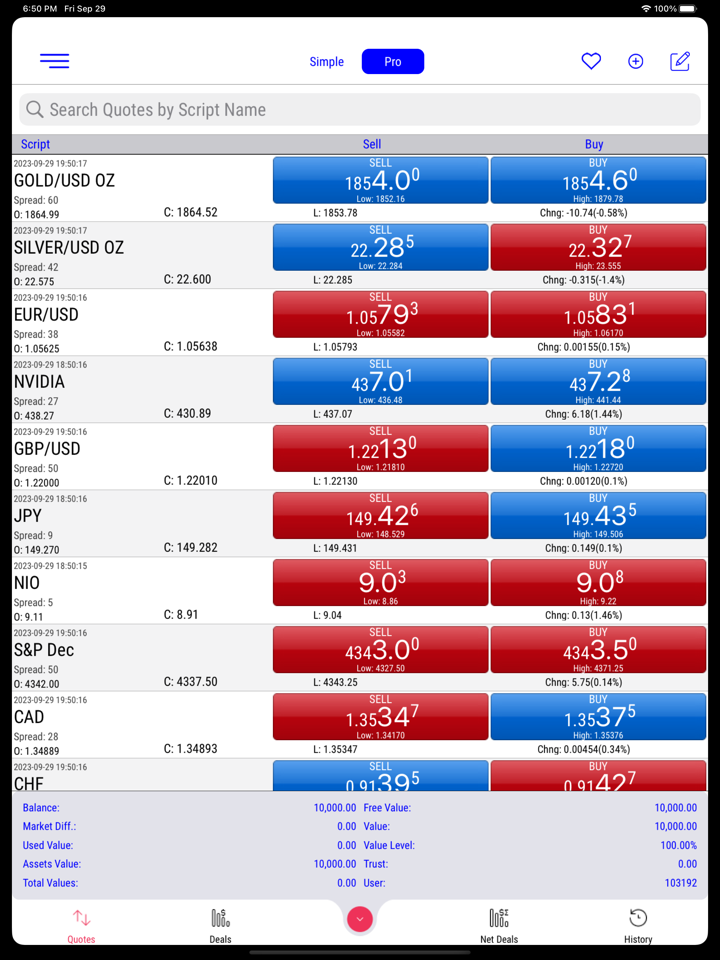The image size is (720, 960).
Task: Go to the Deals tab
Action: (220, 924)
